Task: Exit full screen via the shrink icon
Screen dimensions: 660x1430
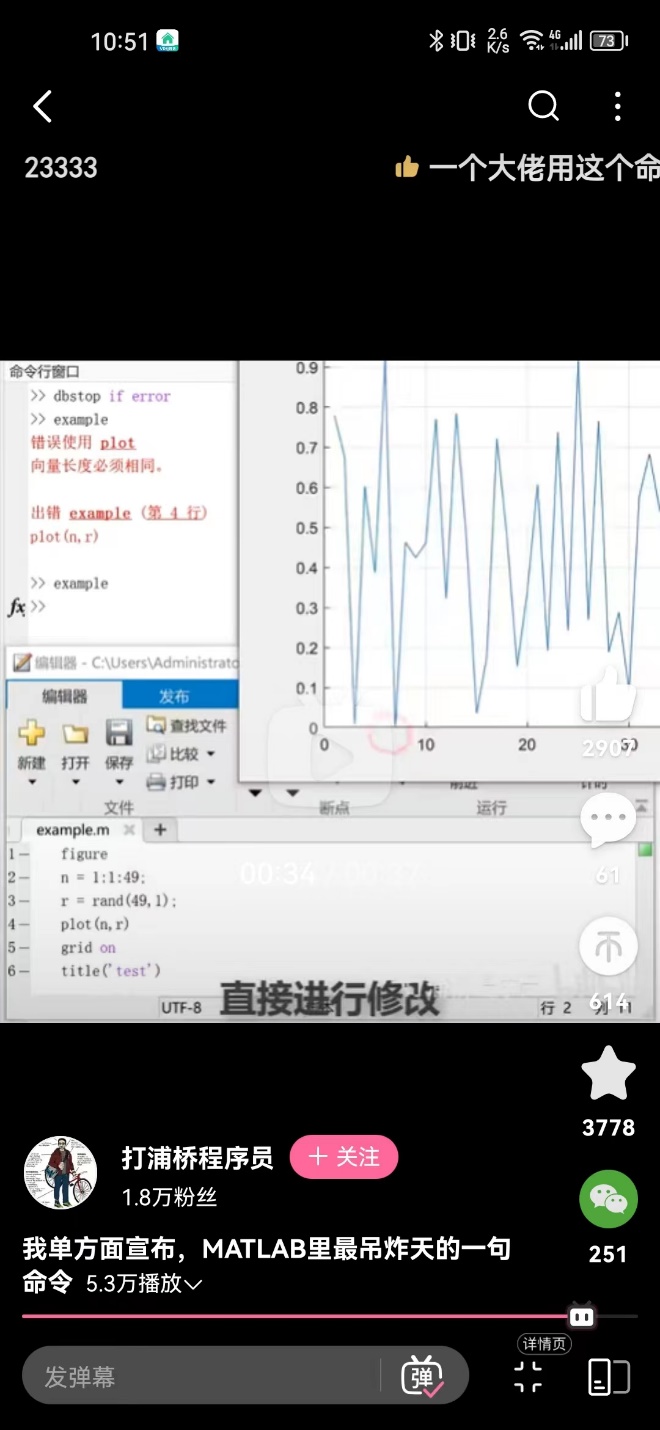Action: click(x=528, y=1377)
